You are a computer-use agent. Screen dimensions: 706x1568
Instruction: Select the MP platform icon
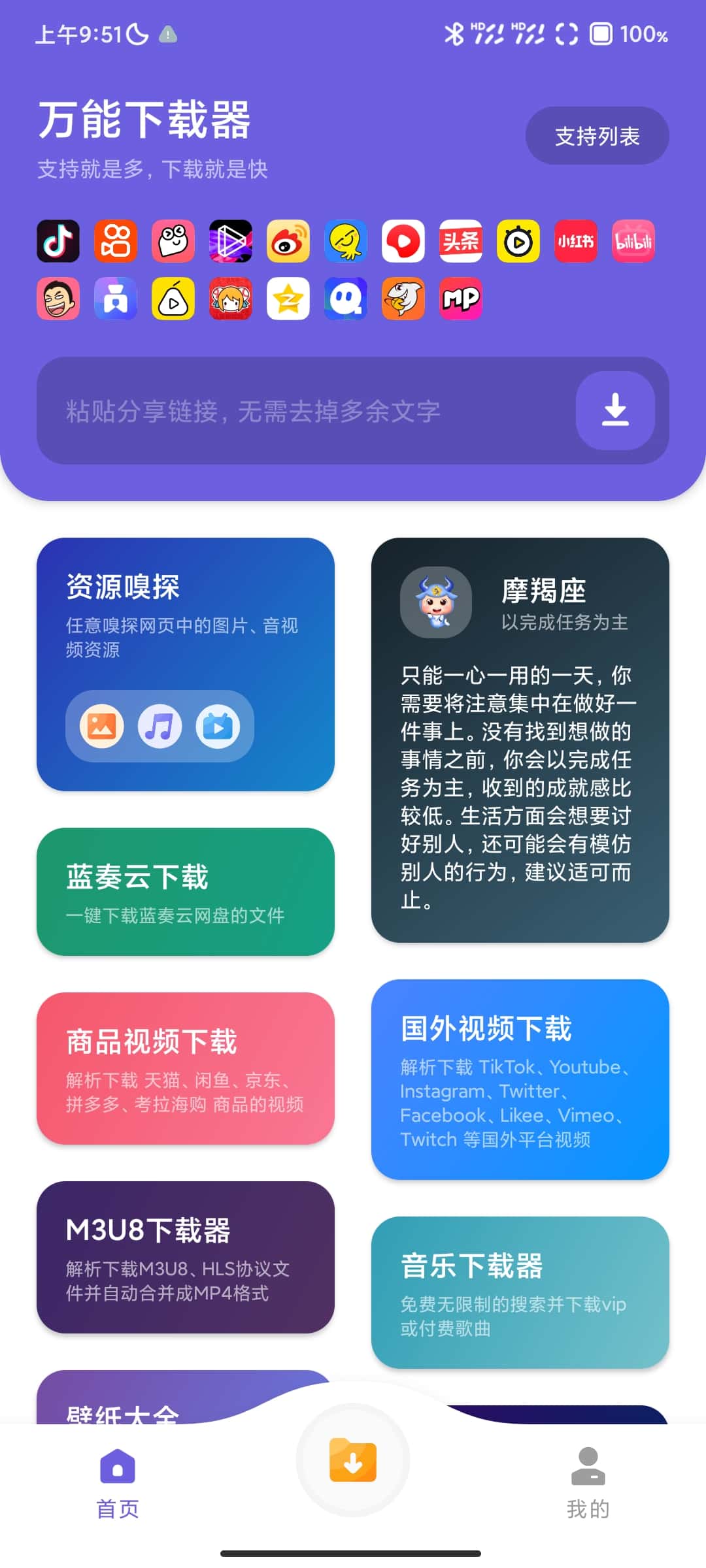(460, 299)
